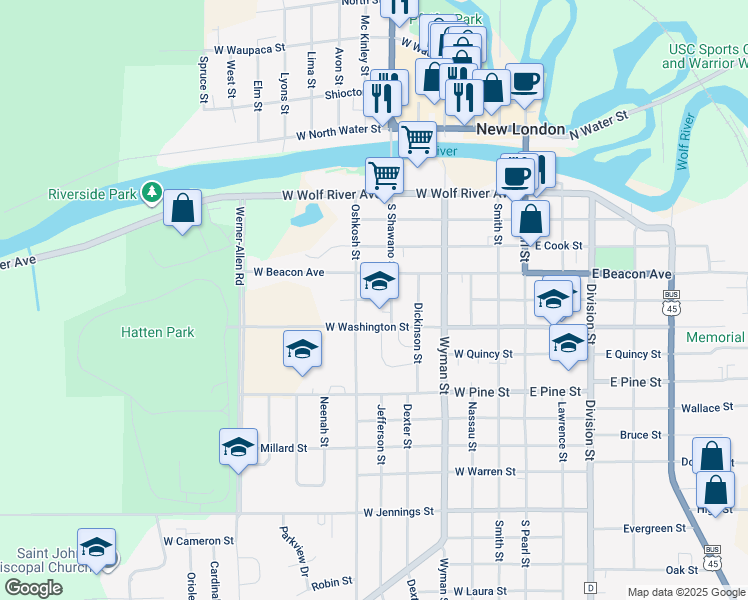Open the school marker near Millard St

point(238,447)
